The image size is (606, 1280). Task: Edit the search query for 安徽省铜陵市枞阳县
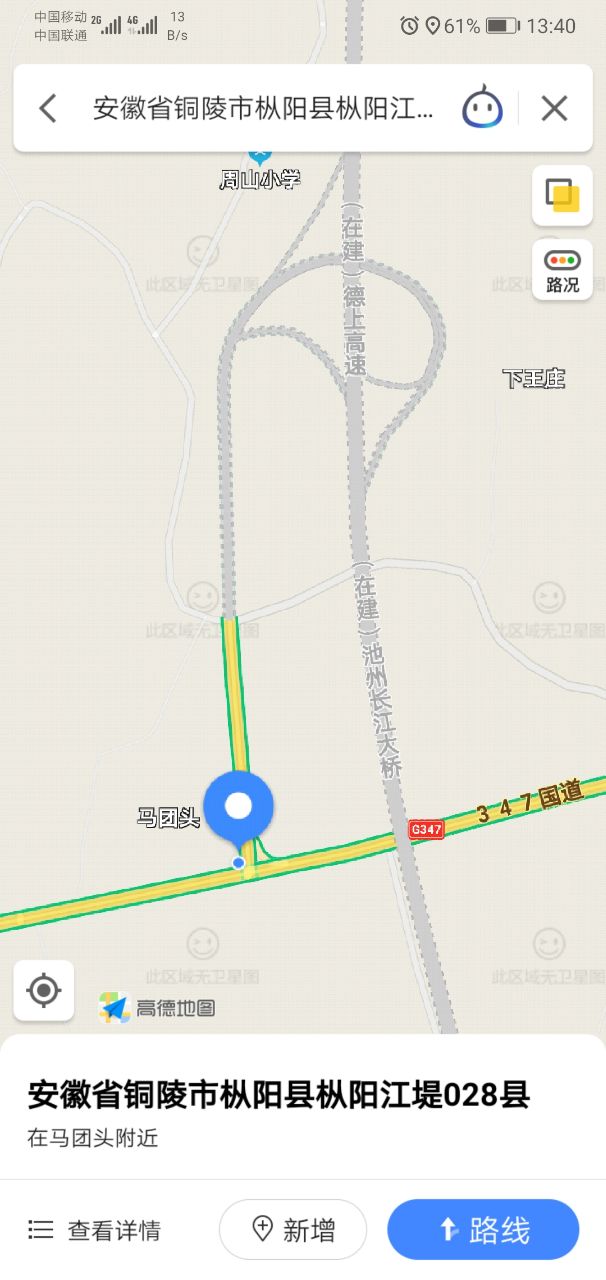tap(264, 108)
